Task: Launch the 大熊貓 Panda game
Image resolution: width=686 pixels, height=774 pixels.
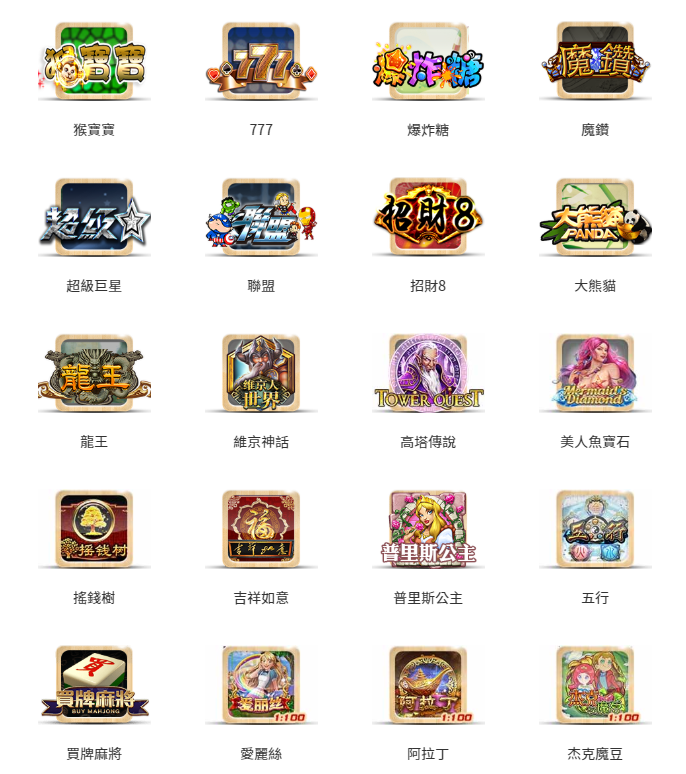Action: point(595,216)
